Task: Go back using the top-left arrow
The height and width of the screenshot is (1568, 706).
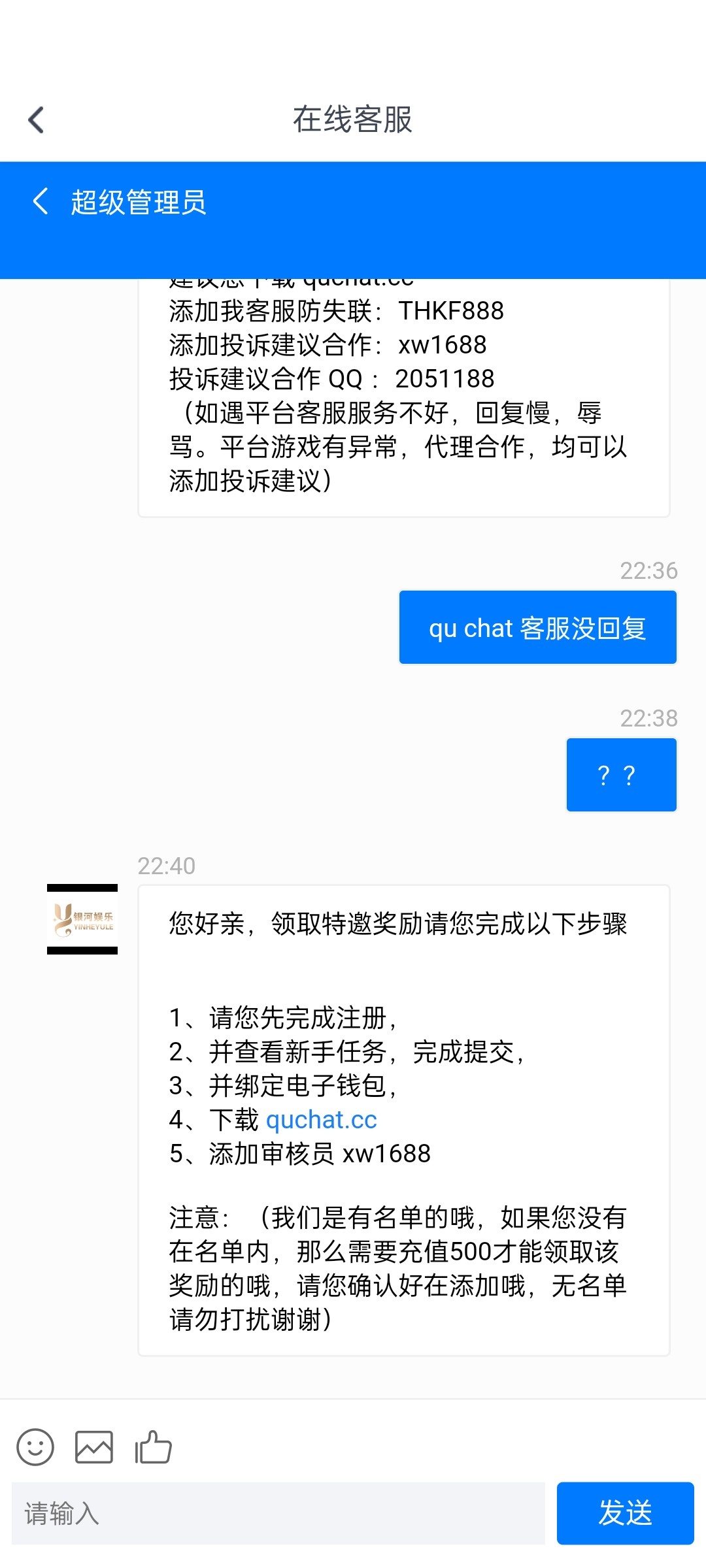Action: coord(37,120)
